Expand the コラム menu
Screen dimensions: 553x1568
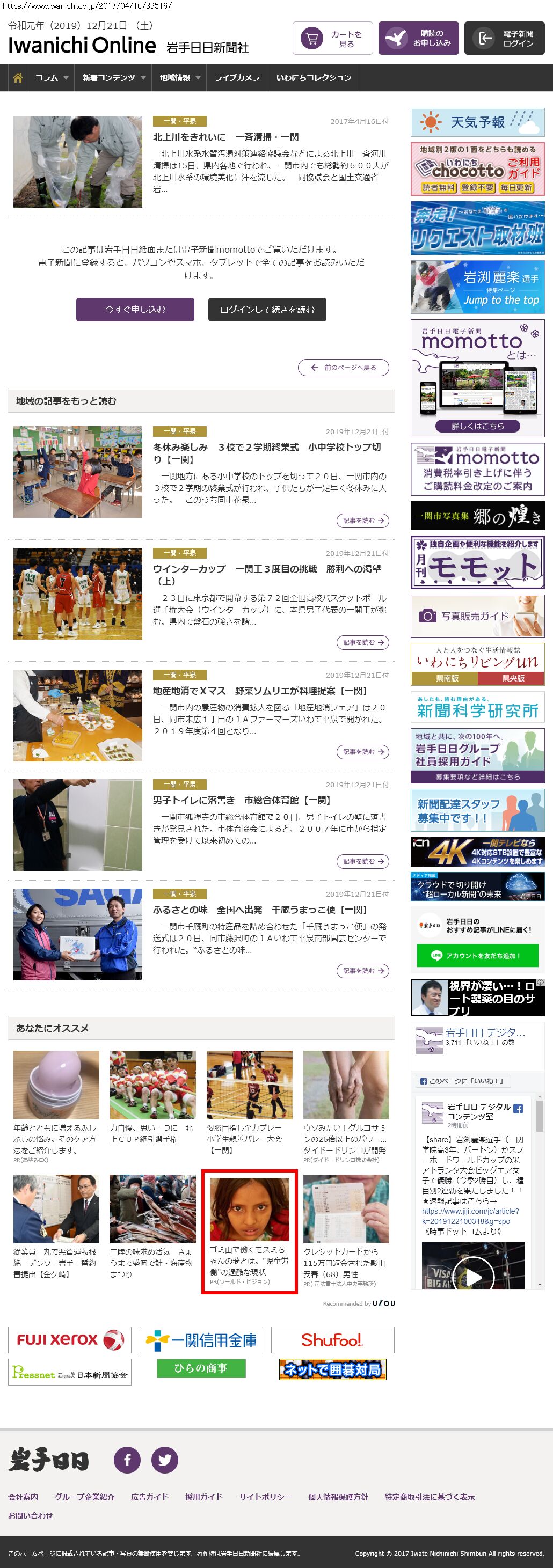coord(51,78)
